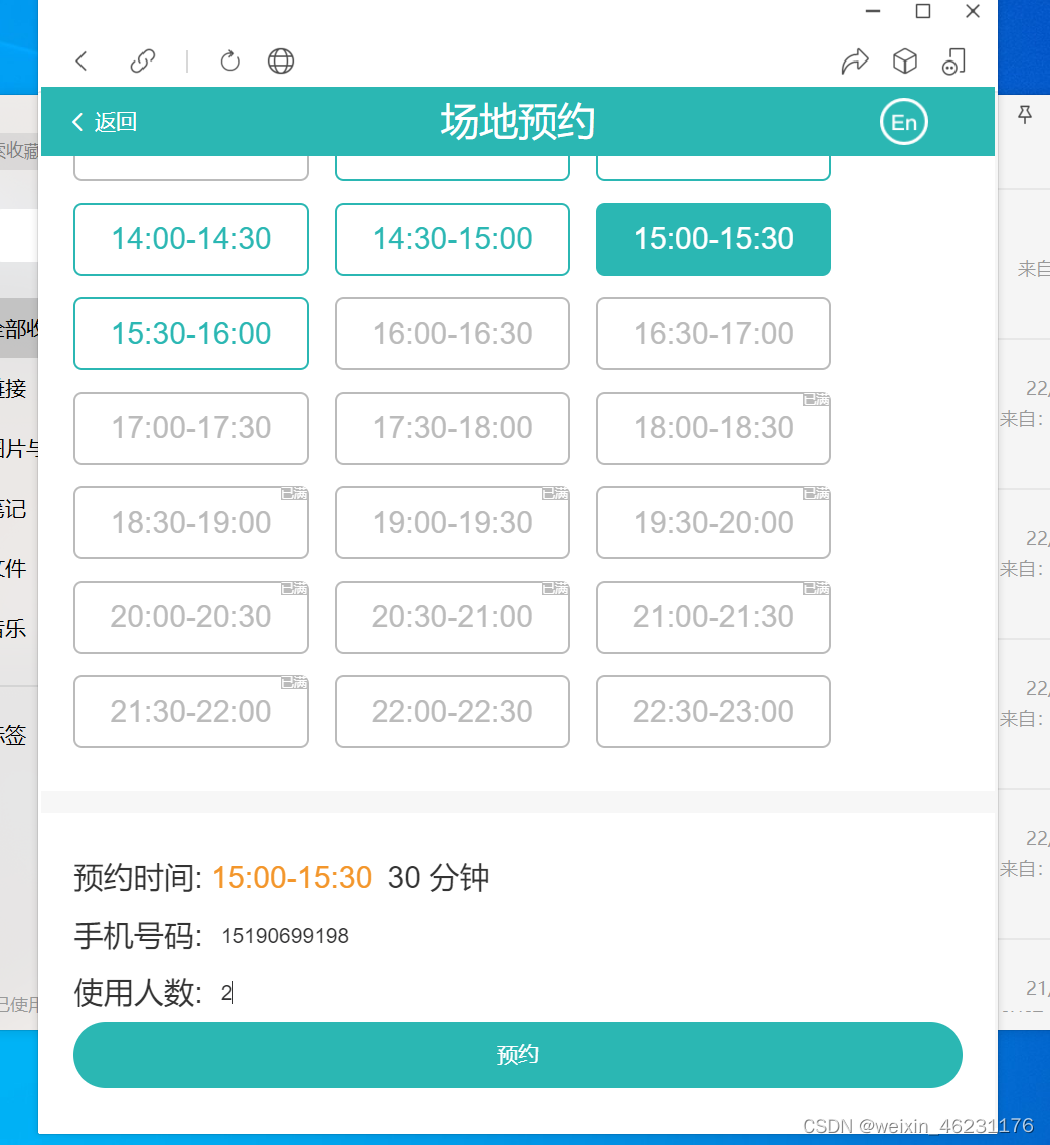Share this page with the arrow icon
The image size is (1050, 1145).
854,61
